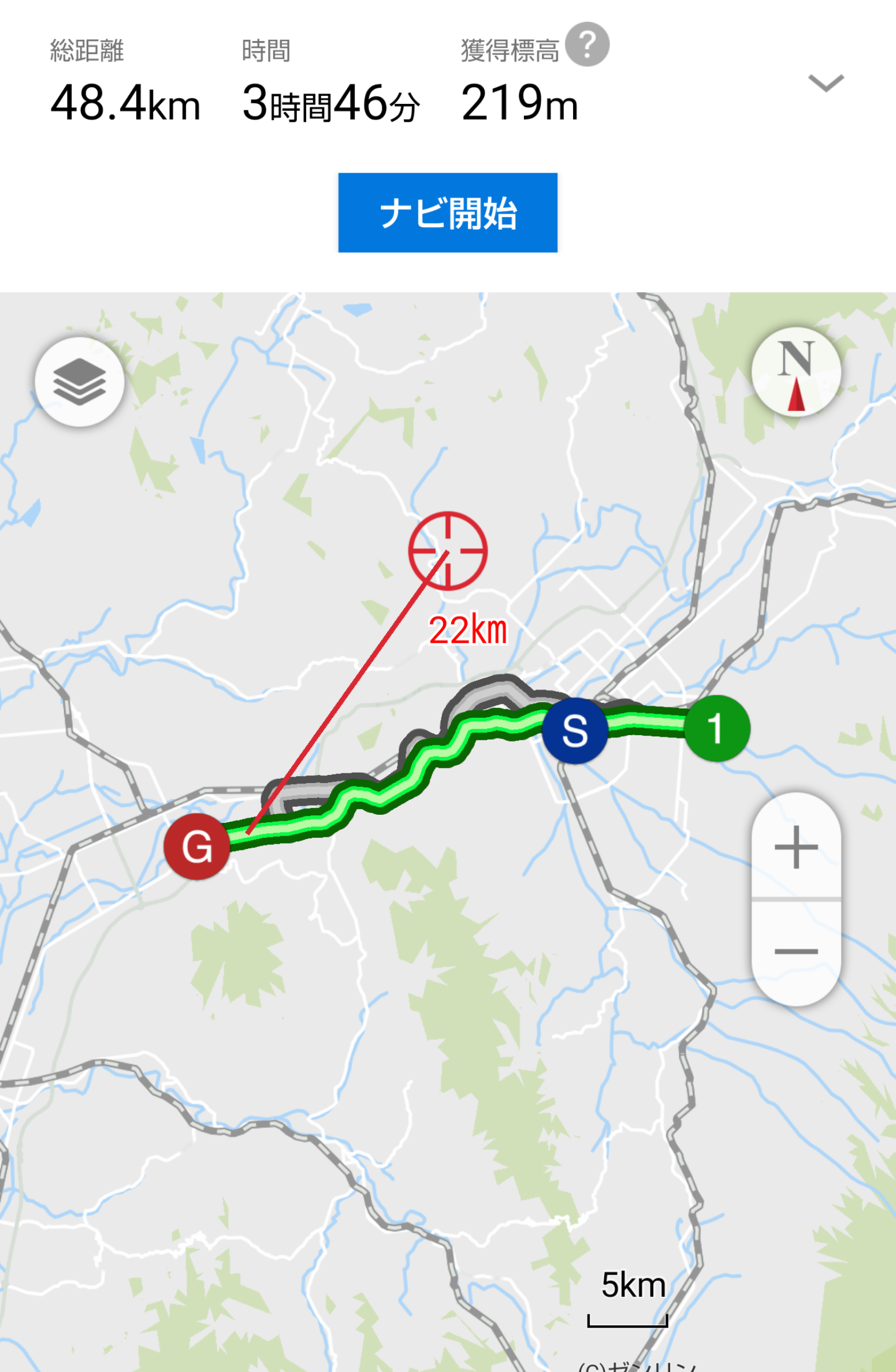This screenshot has height=1372, width=896.
Task: Select waypoint marker 1
Action: pos(717,728)
